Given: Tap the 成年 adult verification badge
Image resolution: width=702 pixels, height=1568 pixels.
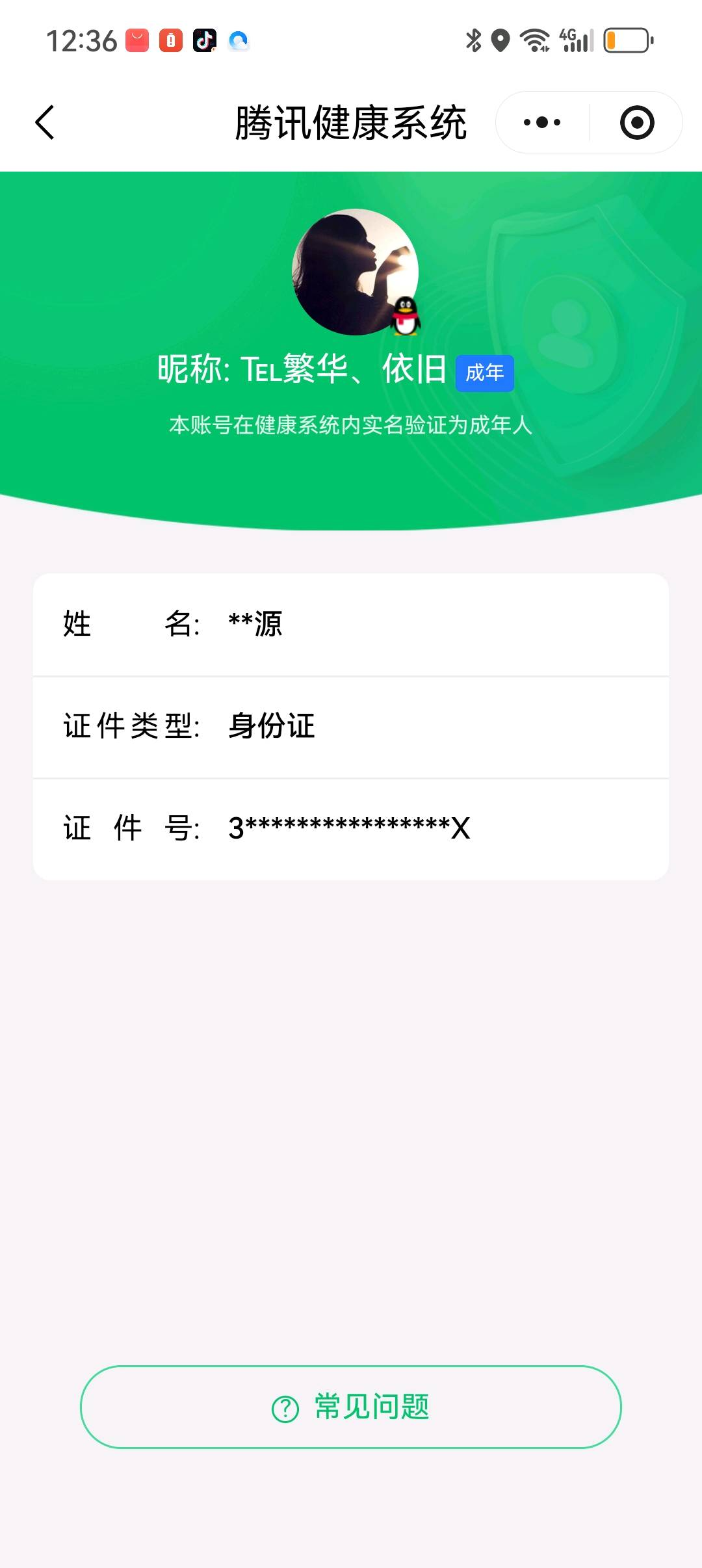Looking at the screenshot, I should (x=485, y=372).
